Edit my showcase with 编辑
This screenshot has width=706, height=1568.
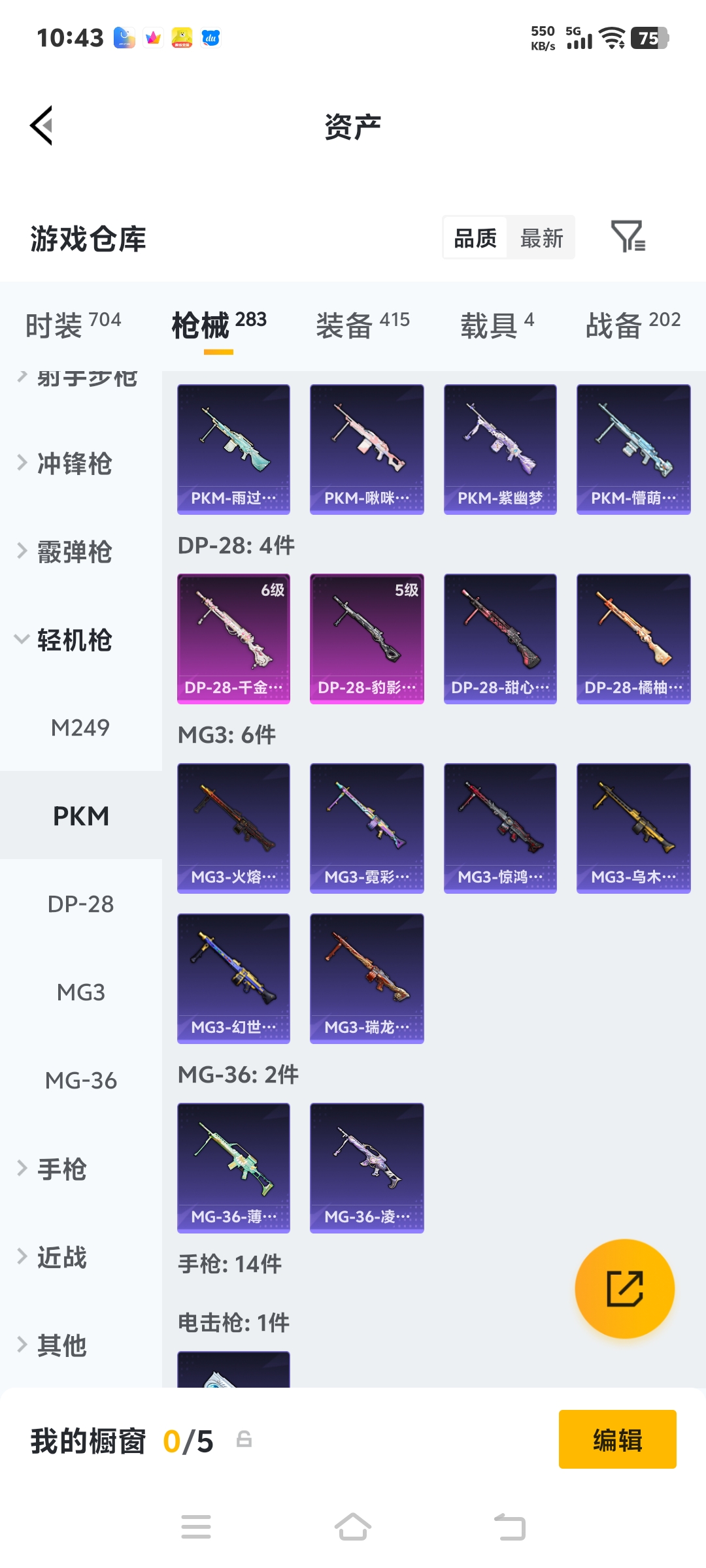pos(617,1439)
